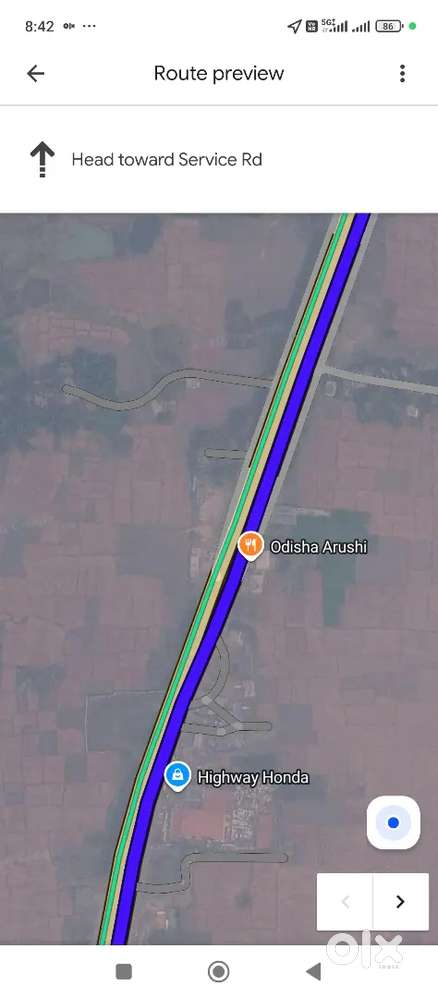This screenshot has width=438, height=998.
Task: Tap the system home button
Action: (x=219, y=971)
